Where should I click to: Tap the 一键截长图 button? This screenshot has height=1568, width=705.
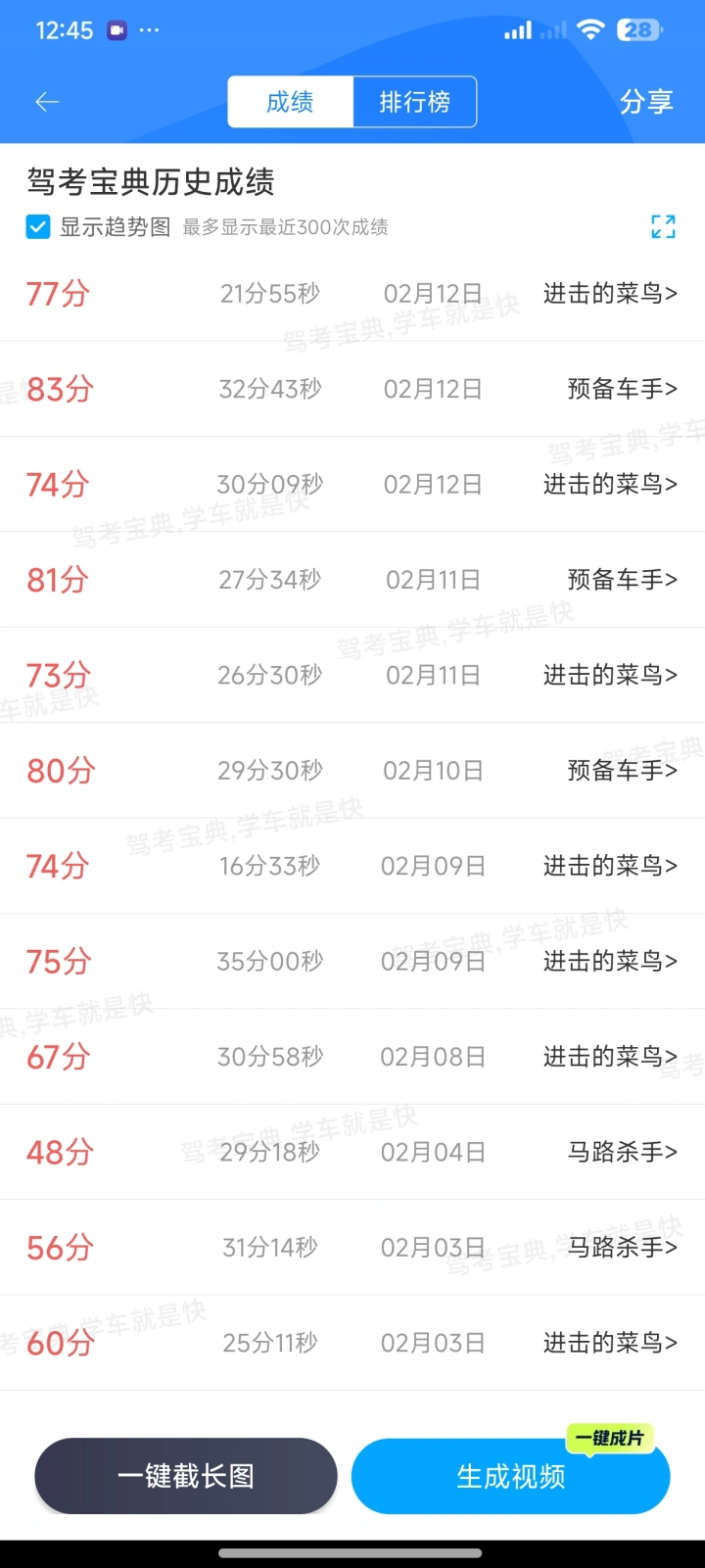[x=186, y=1476]
